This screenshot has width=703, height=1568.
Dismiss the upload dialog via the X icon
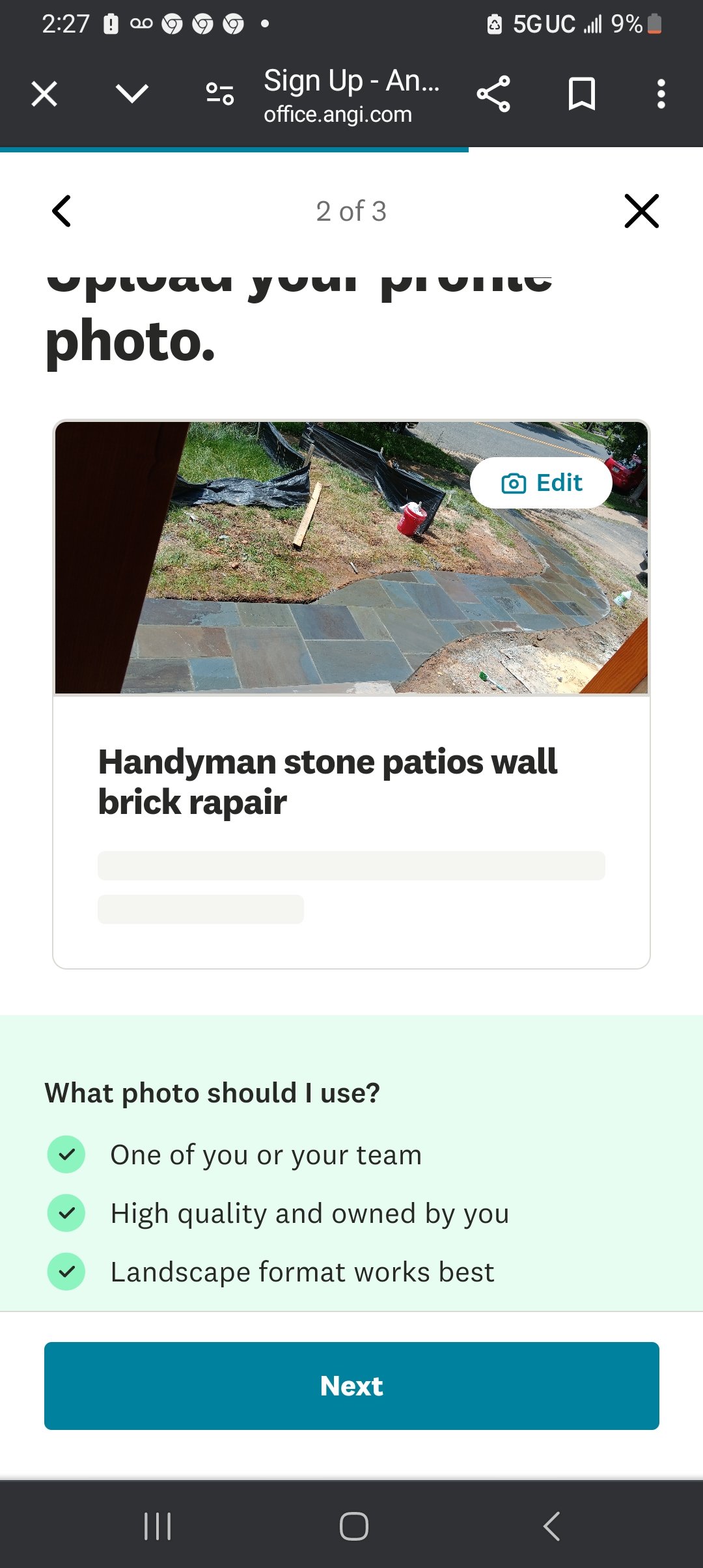click(x=642, y=210)
